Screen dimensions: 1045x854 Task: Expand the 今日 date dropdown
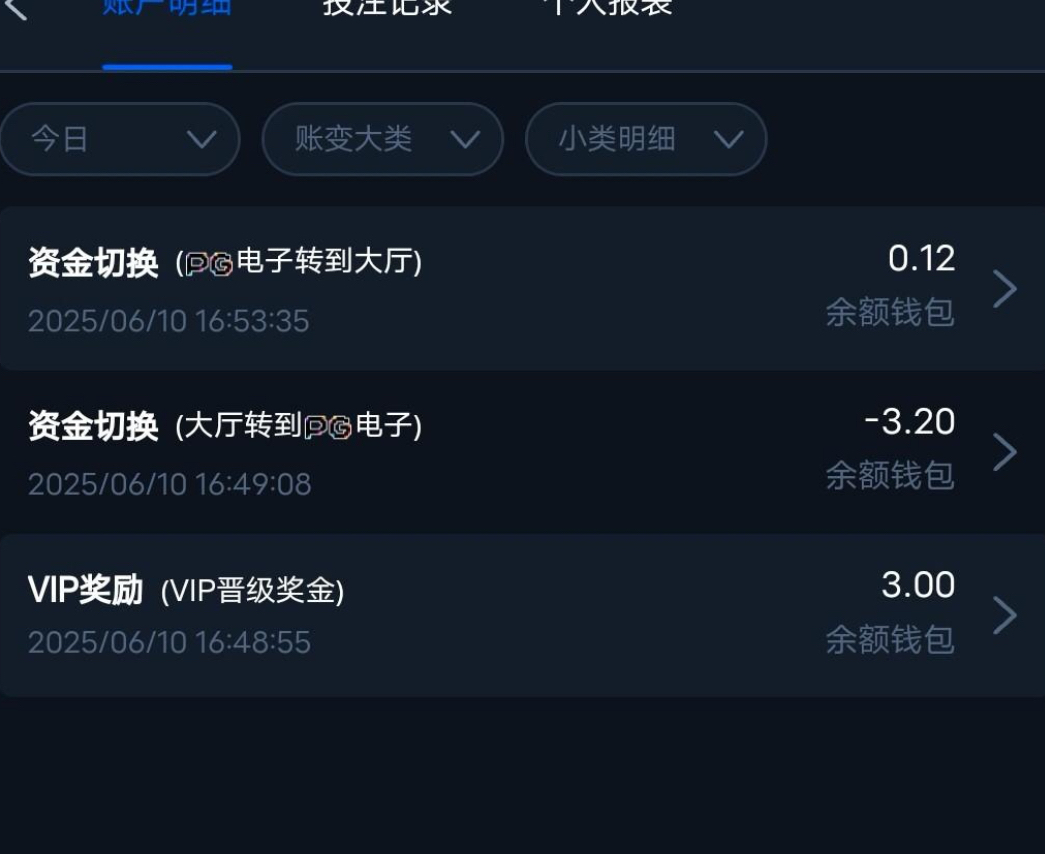(120, 139)
